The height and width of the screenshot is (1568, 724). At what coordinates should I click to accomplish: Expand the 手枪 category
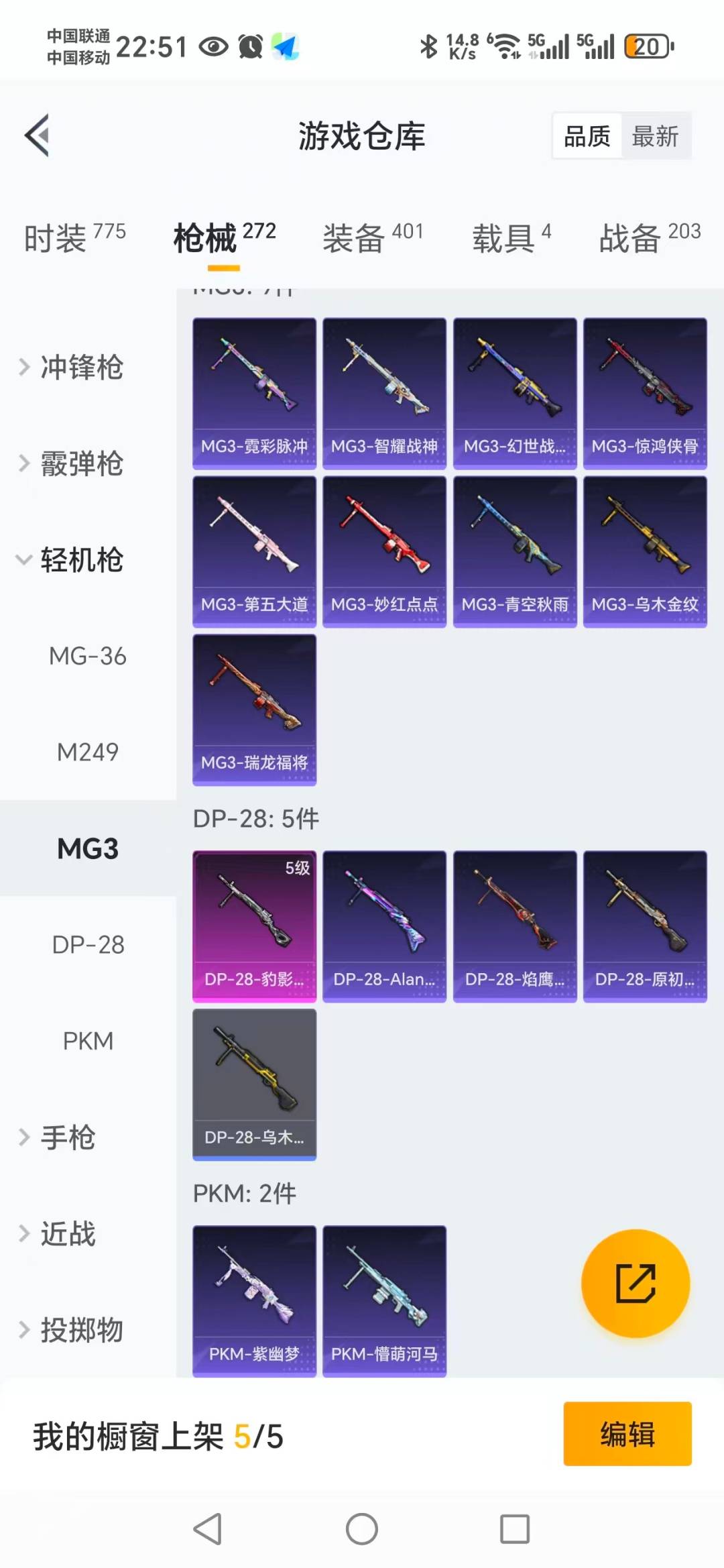point(67,1137)
